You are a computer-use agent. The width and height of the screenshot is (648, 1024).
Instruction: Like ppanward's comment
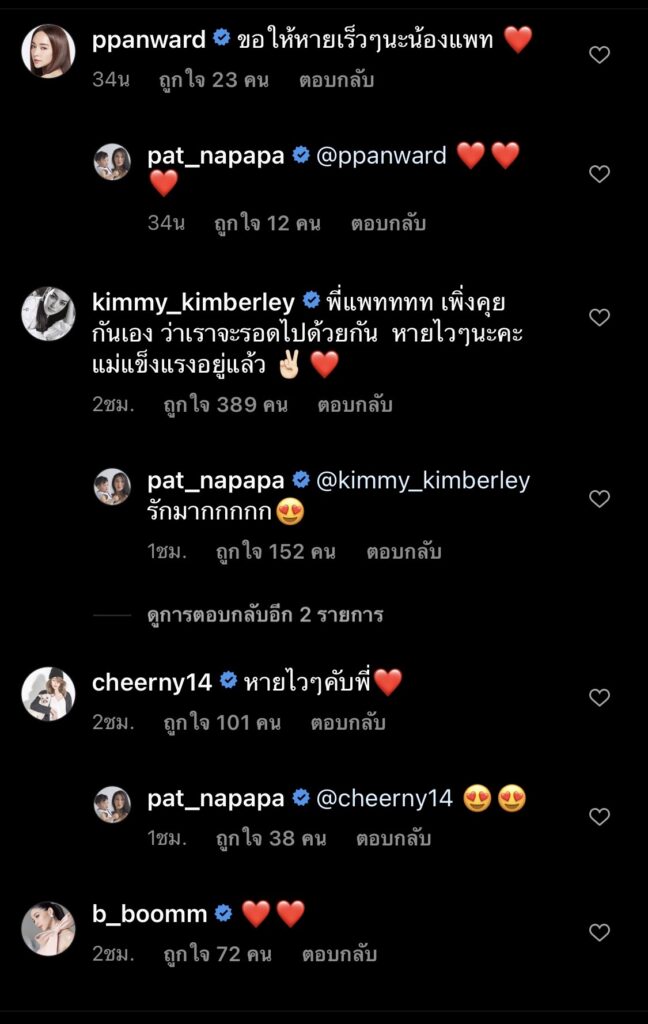point(599,55)
